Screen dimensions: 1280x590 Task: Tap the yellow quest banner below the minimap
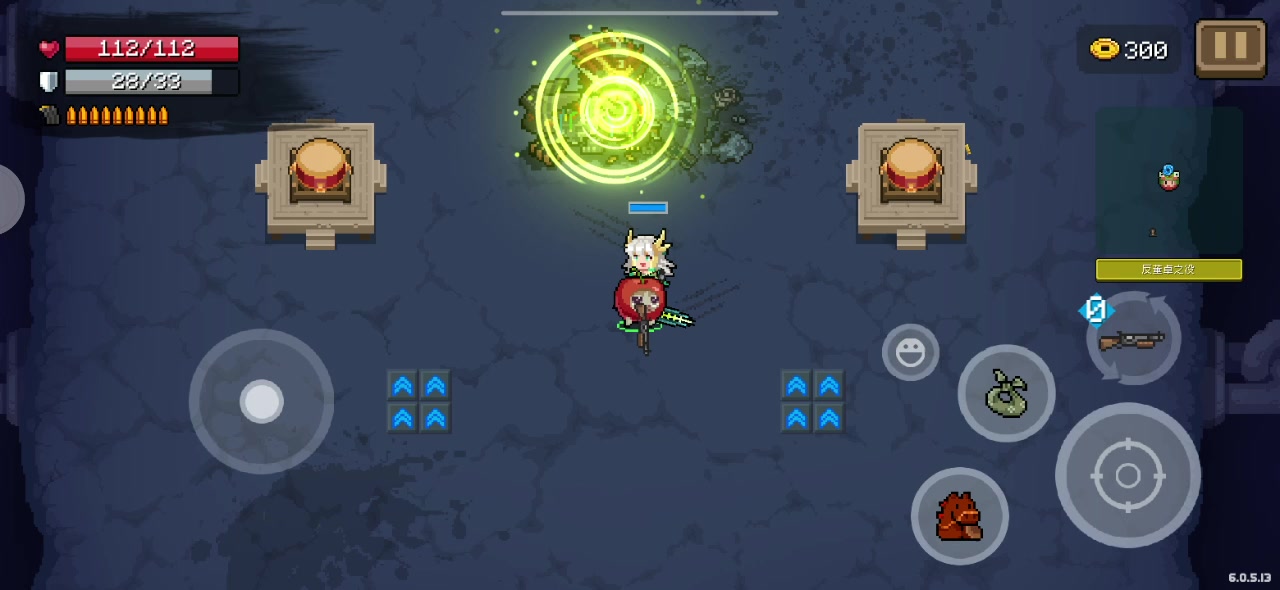click(x=1169, y=270)
